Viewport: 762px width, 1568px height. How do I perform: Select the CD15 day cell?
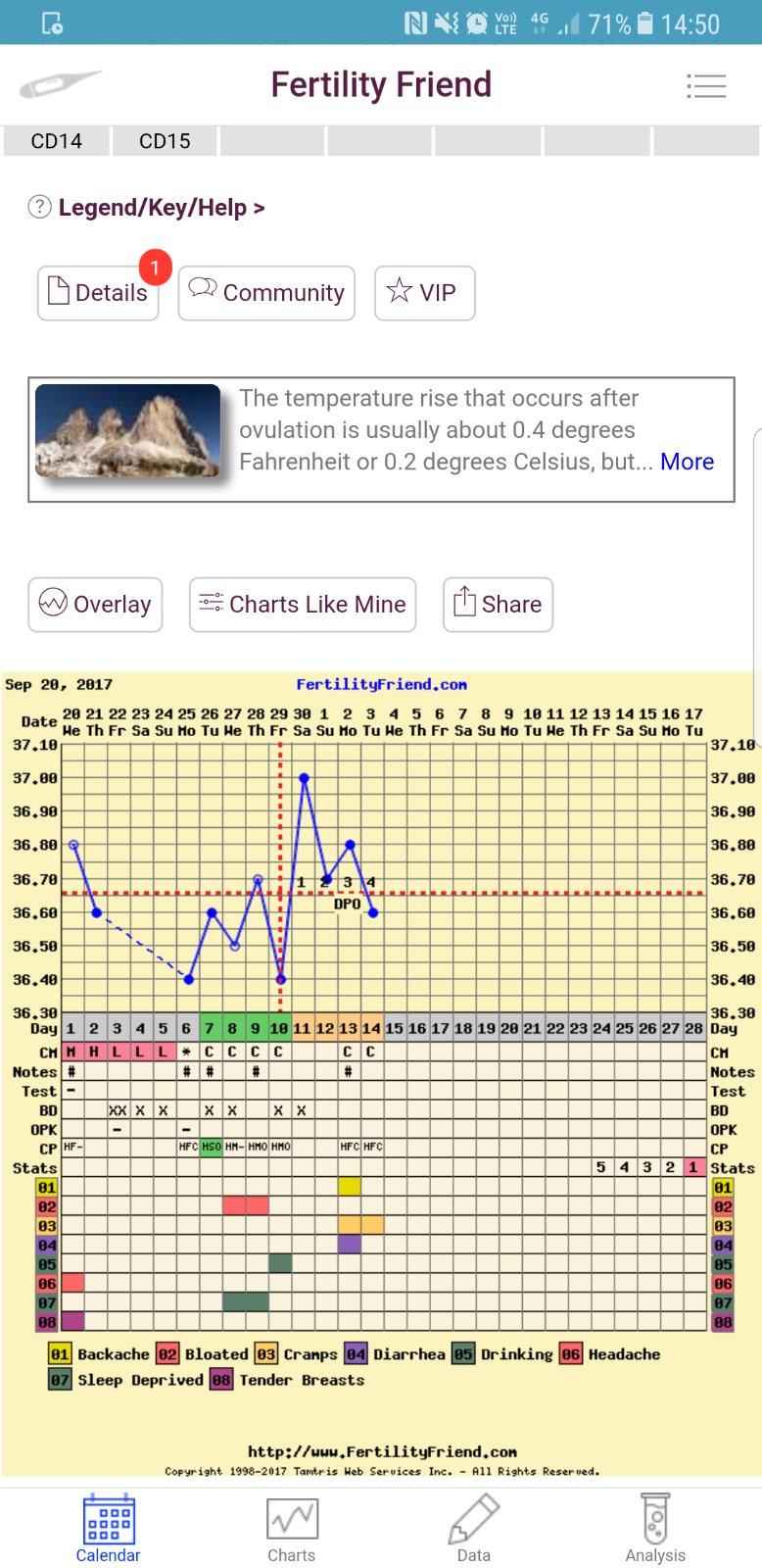[x=165, y=141]
